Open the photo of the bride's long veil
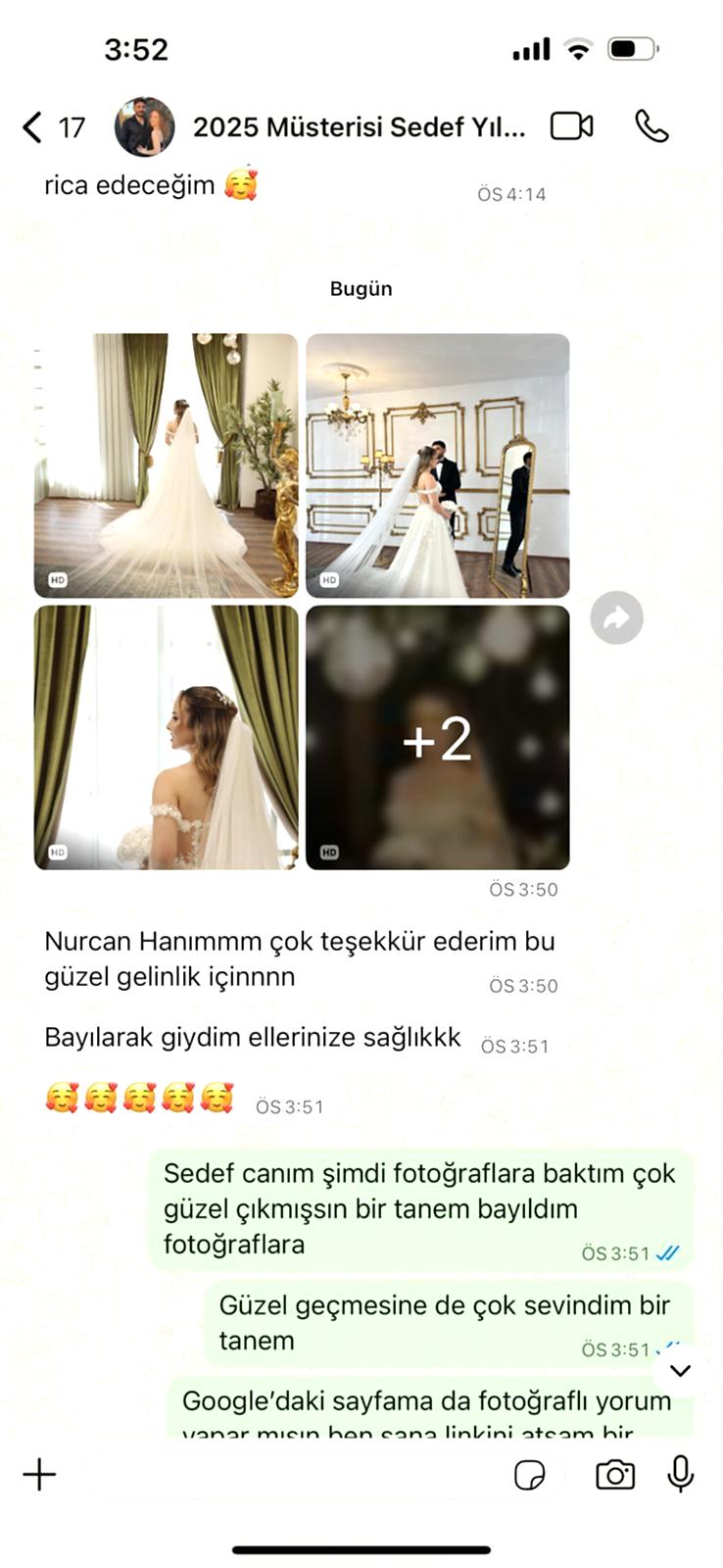Screen dimensions: 723x1568 point(166,465)
